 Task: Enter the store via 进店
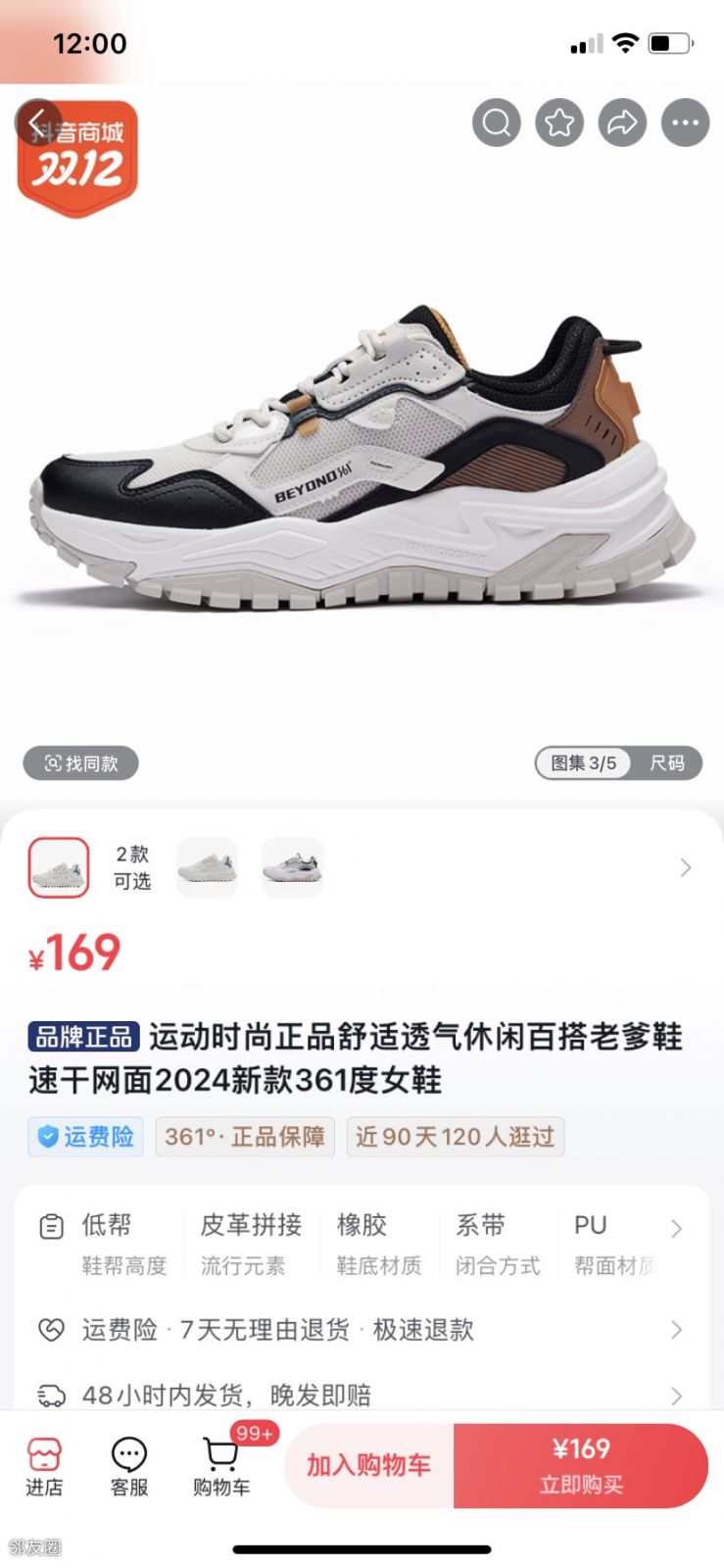44,1466
